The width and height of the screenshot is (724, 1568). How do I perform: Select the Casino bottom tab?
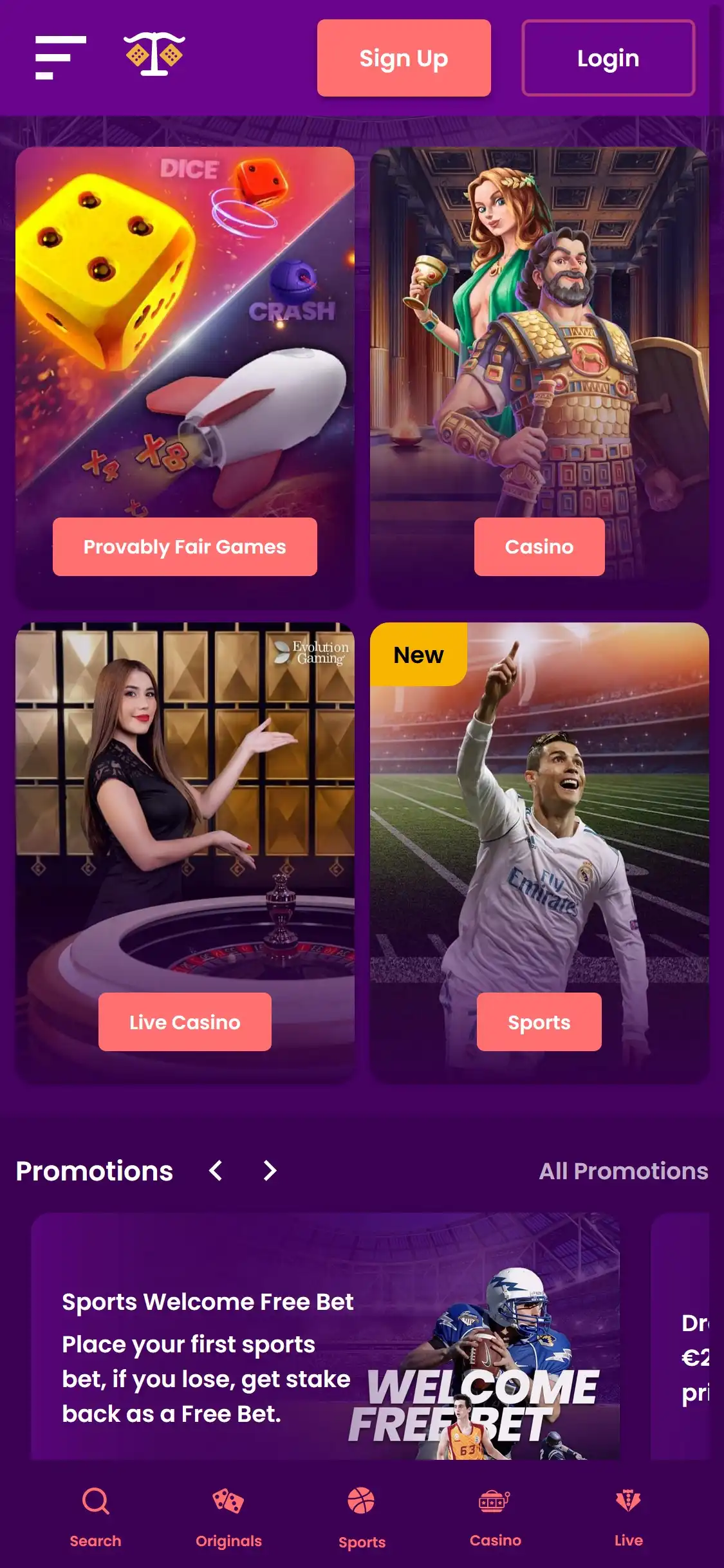point(495,1517)
